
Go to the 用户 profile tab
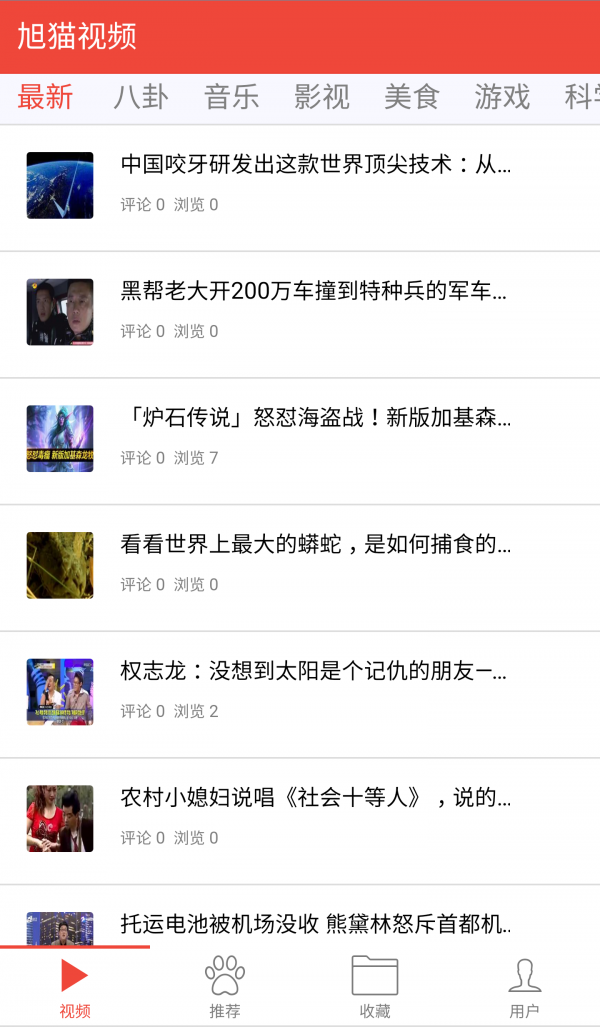[525, 987]
